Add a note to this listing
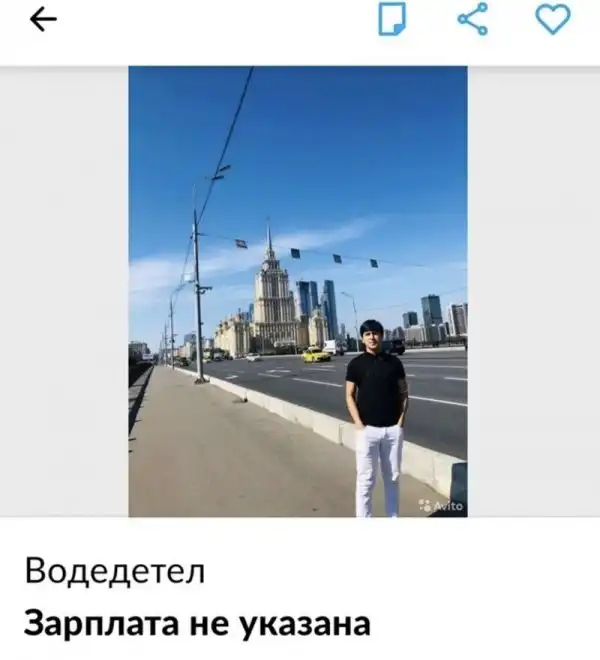 pos(392,20)
